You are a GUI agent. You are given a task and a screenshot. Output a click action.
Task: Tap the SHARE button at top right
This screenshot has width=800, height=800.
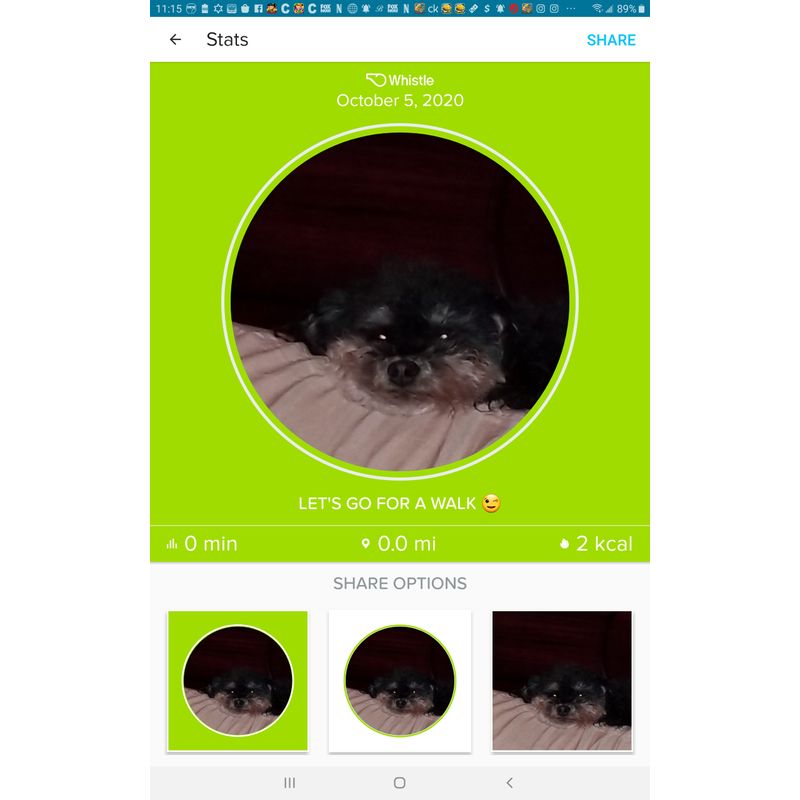tap(611, 40)
